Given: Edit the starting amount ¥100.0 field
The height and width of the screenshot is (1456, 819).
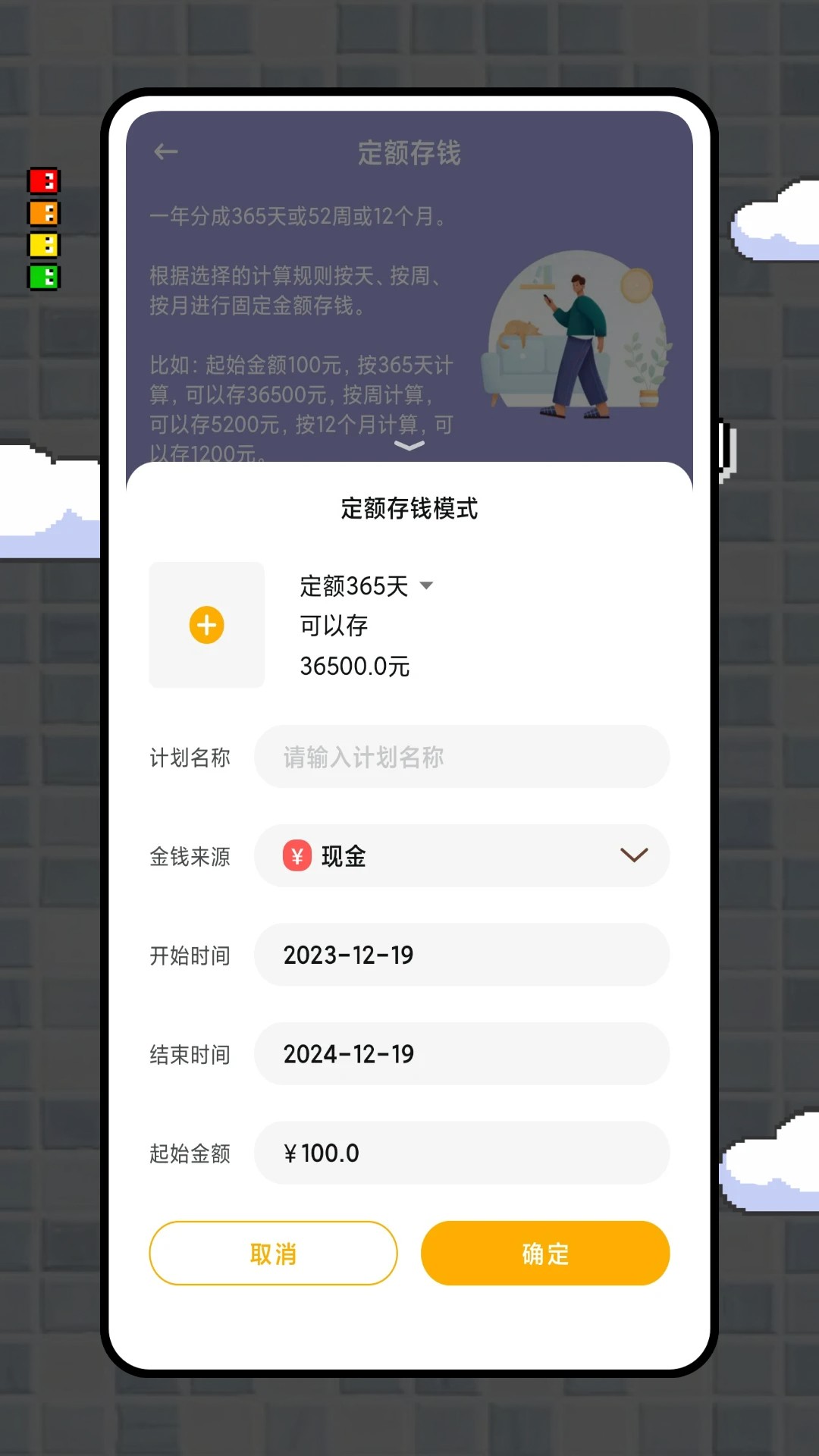Looking at the screenshot, I should [x=461, y=1153].
